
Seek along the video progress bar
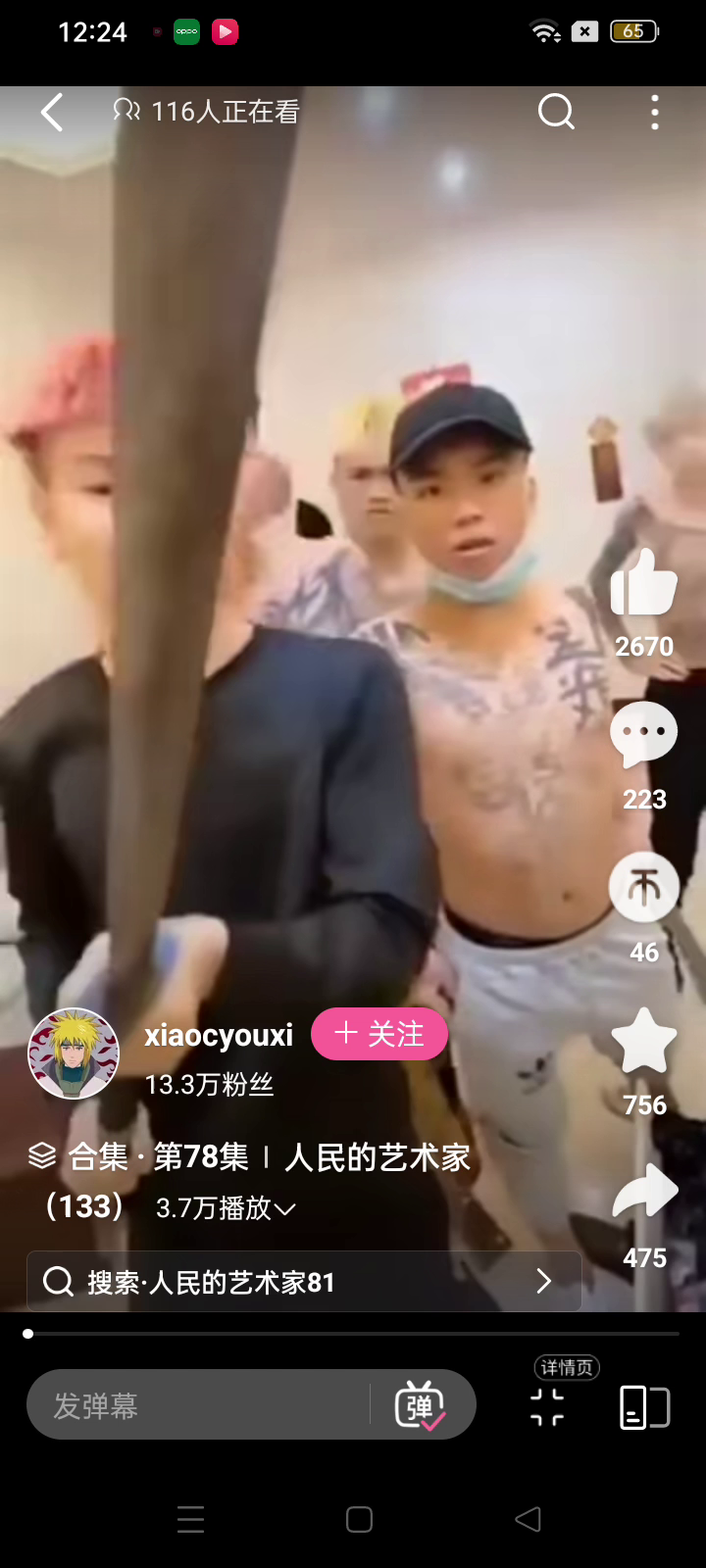click(x=353, y=1334)
